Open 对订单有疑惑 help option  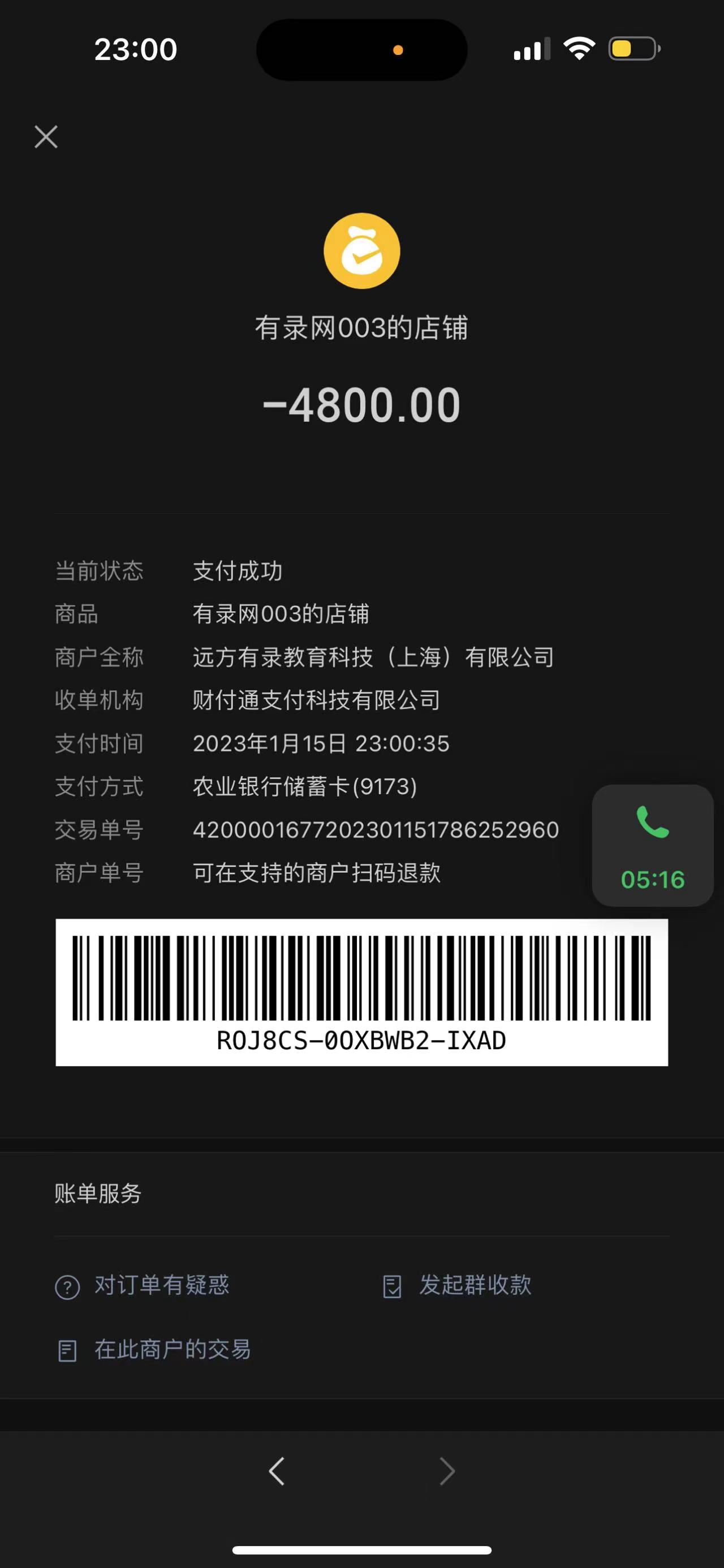(143, 1285)
